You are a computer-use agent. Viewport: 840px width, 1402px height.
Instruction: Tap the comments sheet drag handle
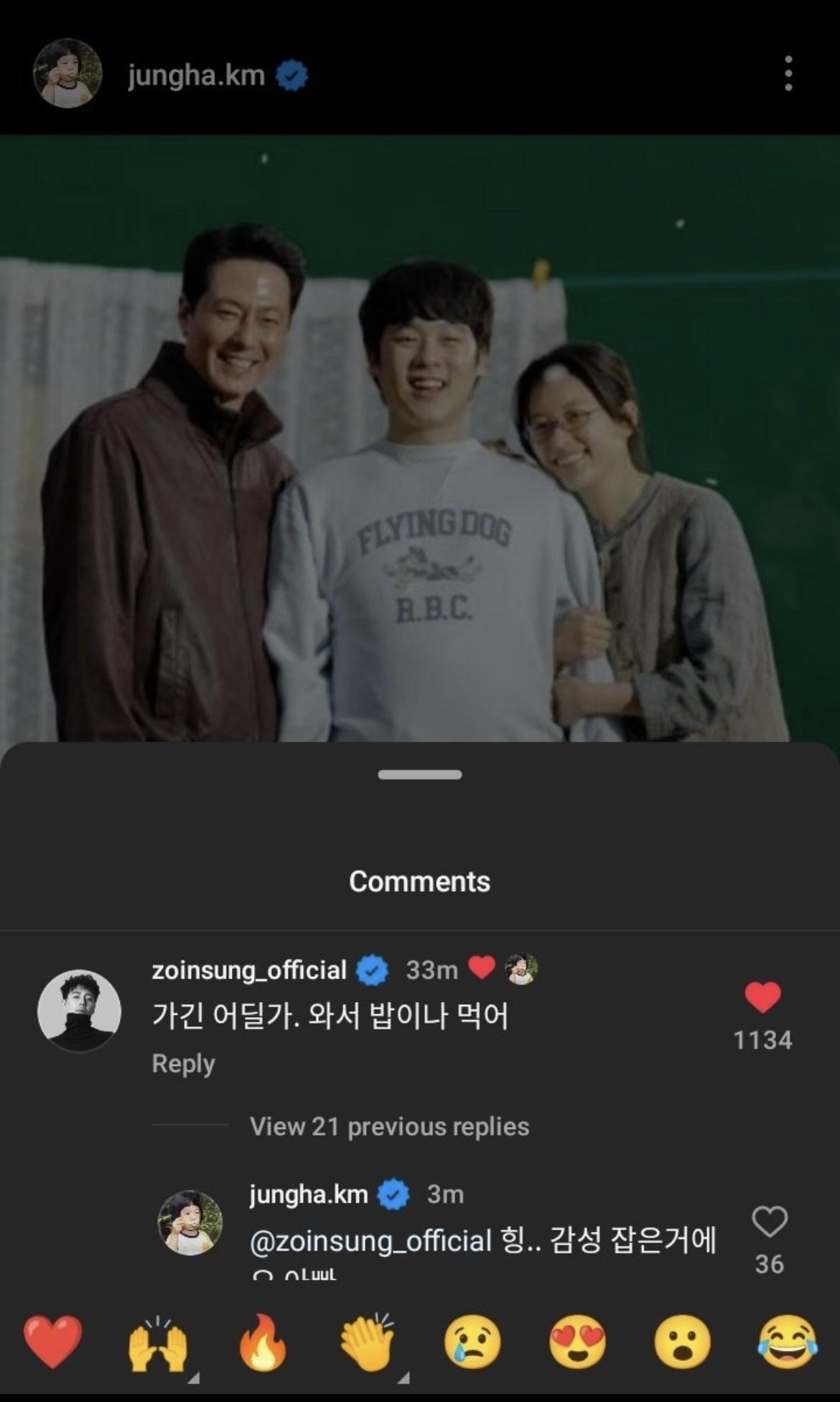[419, 774]
